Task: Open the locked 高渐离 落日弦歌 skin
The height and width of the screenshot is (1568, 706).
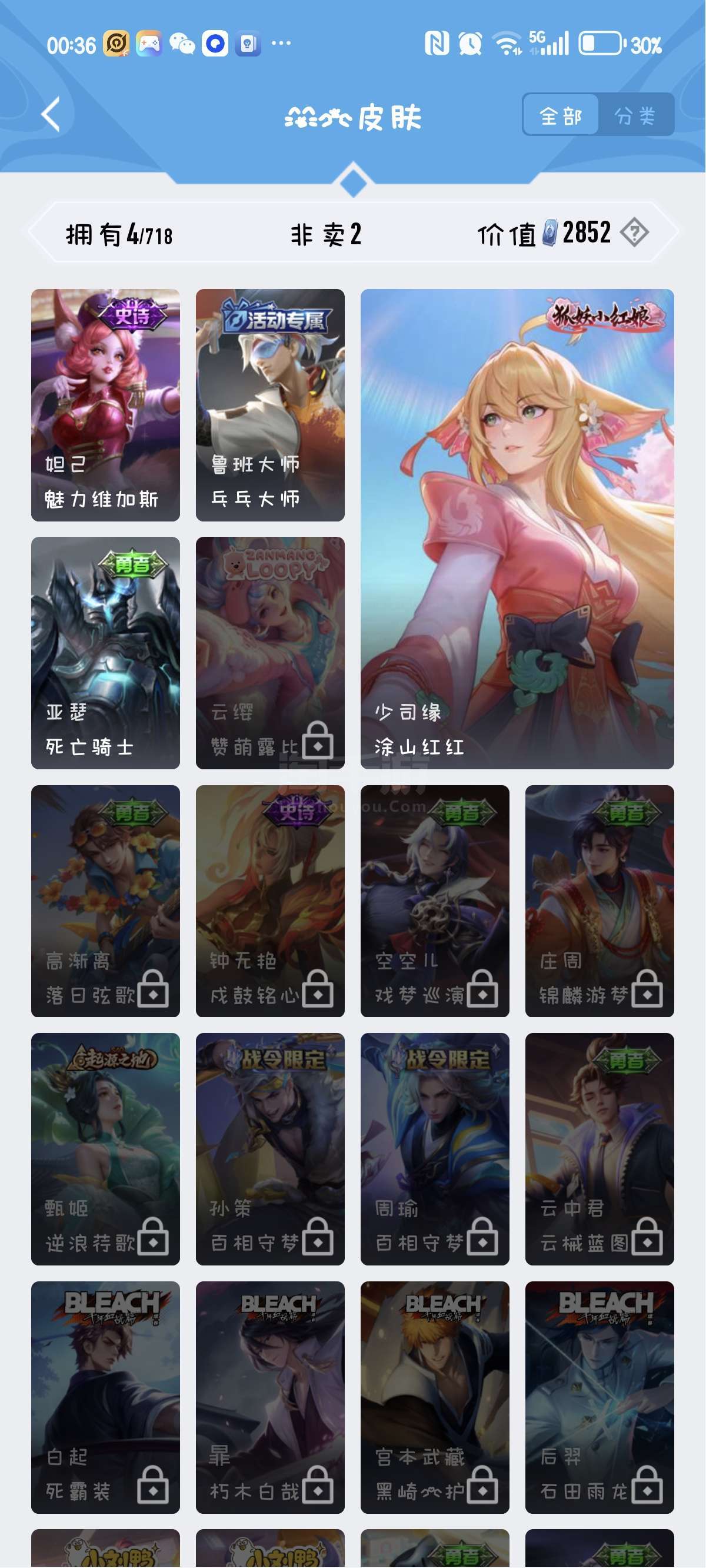Action: pos(105,902)
